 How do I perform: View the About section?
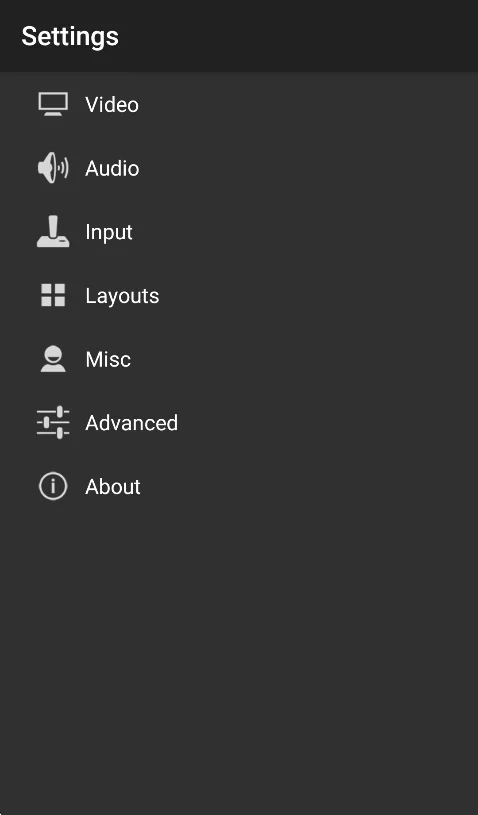239,487
